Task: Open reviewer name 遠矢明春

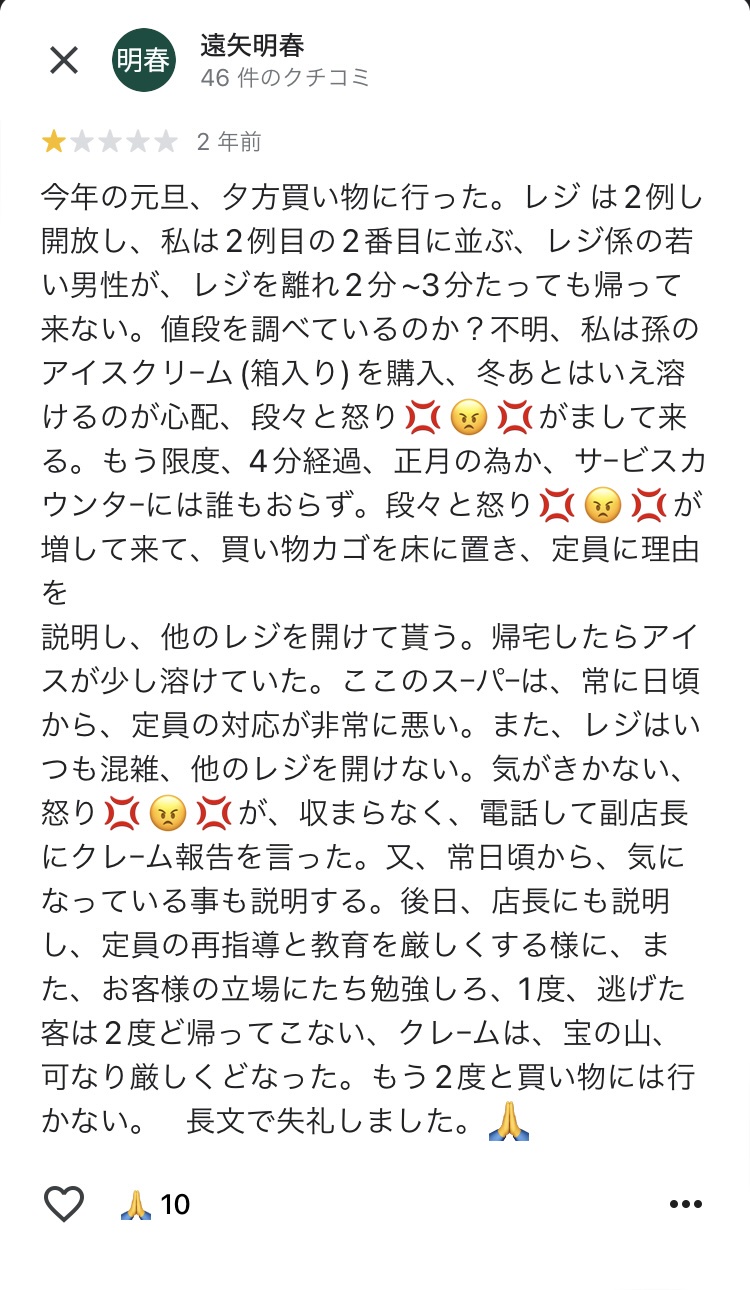Action: click(x=252, y=46)
